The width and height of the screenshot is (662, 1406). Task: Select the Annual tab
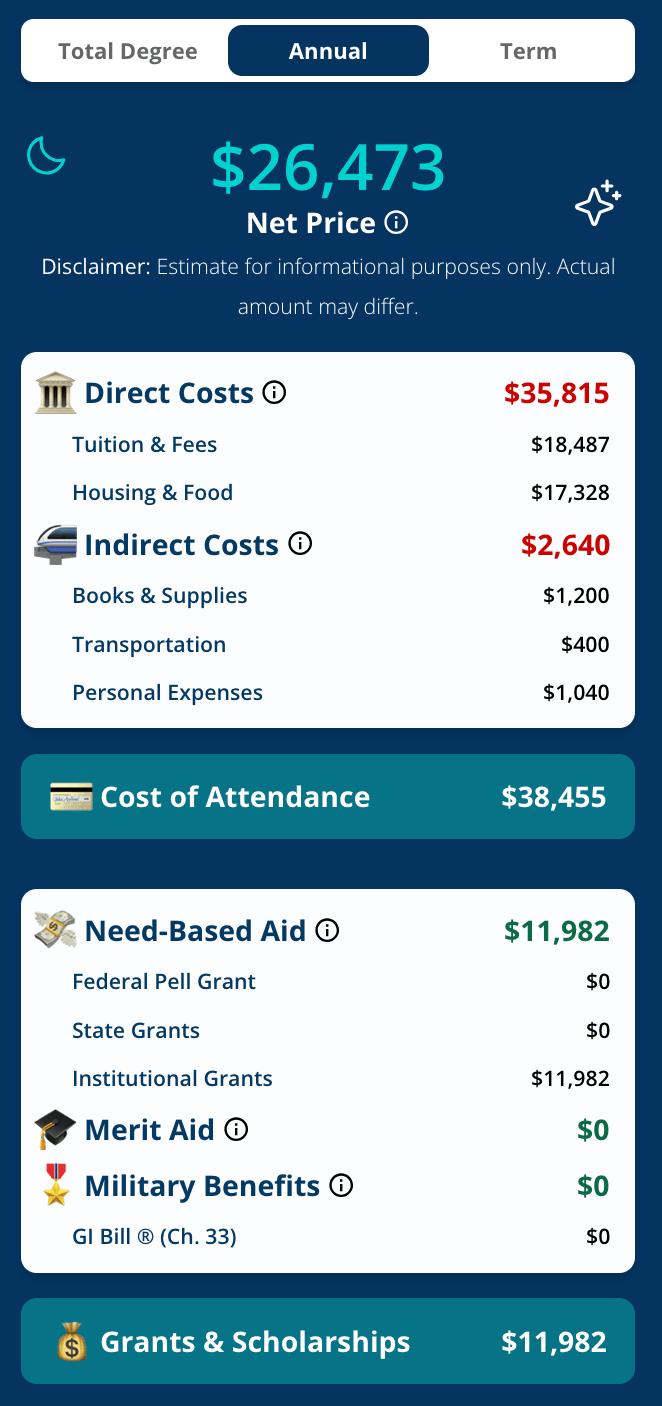(x=328, y=51)
